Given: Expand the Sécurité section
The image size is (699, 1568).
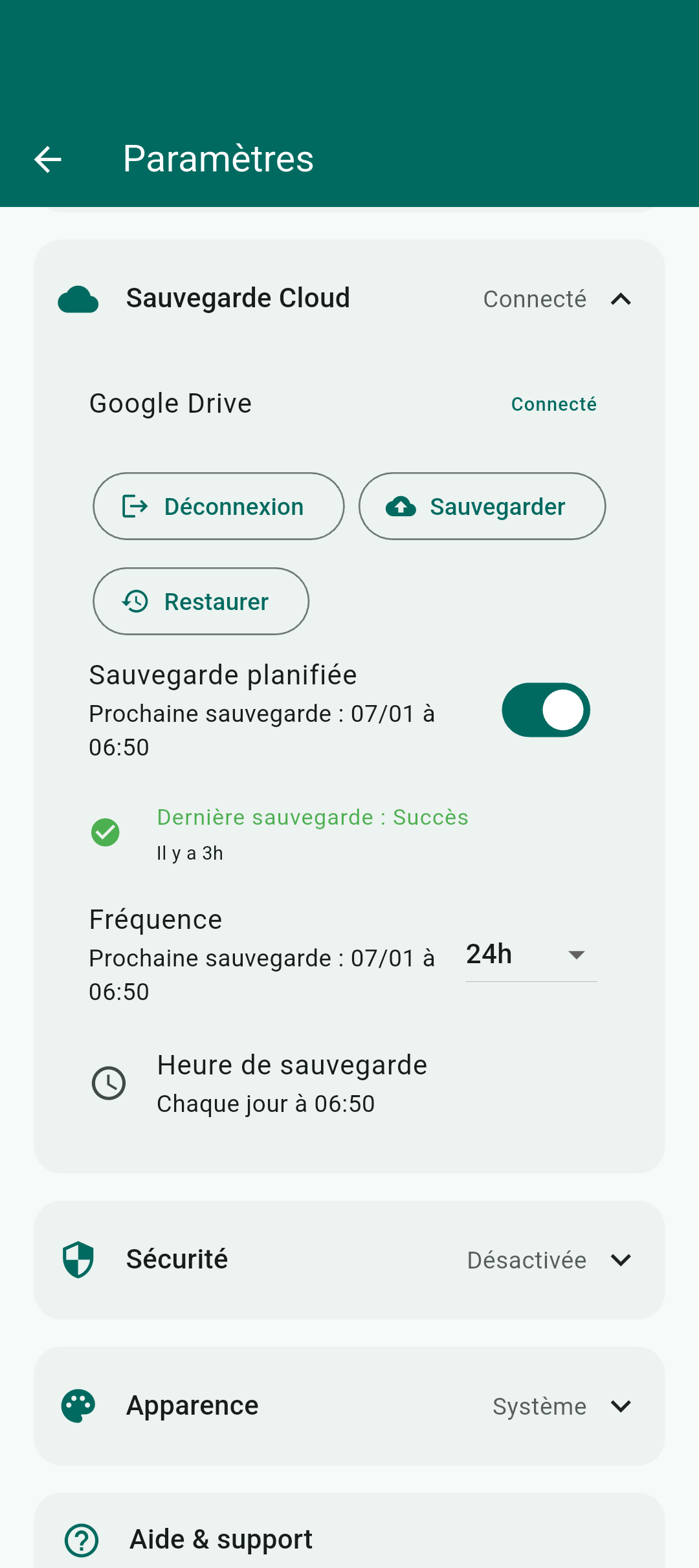Looking at the screenshot, I should point(349,1260).
